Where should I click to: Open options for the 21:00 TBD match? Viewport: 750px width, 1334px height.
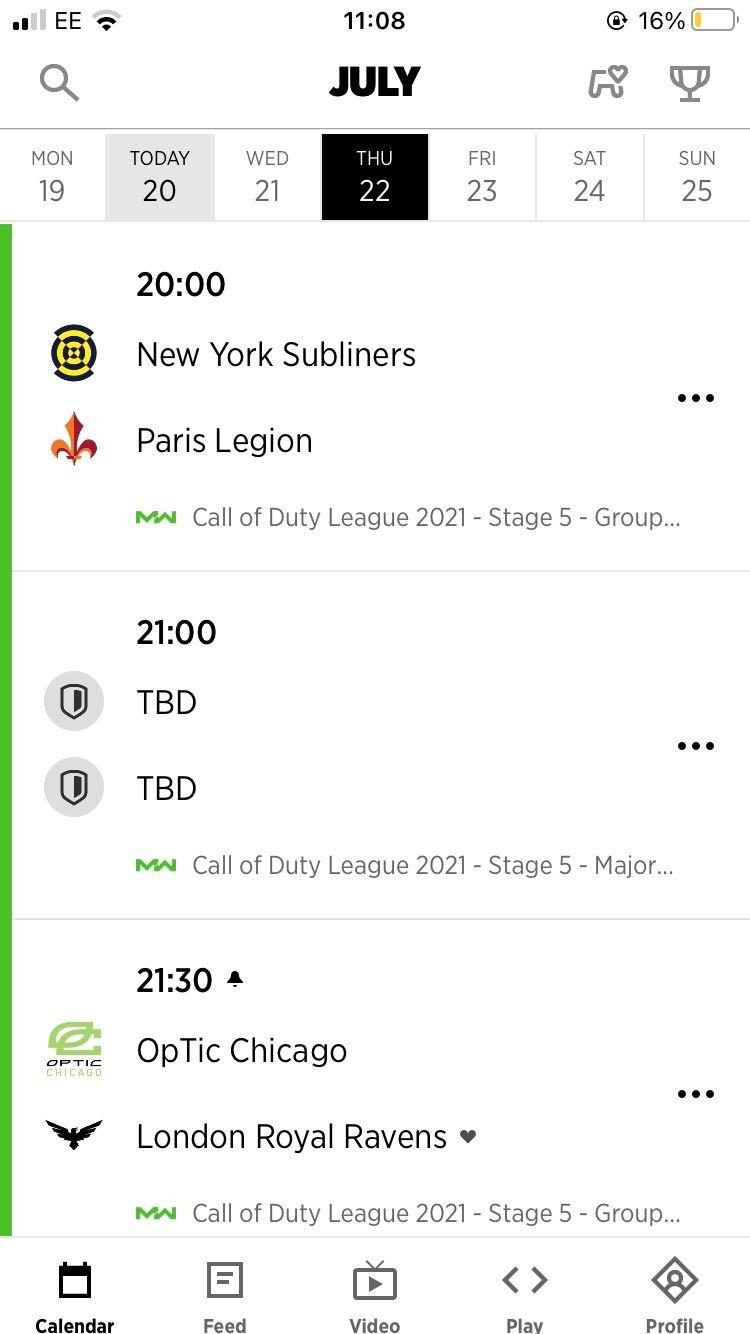click(696, 746)
